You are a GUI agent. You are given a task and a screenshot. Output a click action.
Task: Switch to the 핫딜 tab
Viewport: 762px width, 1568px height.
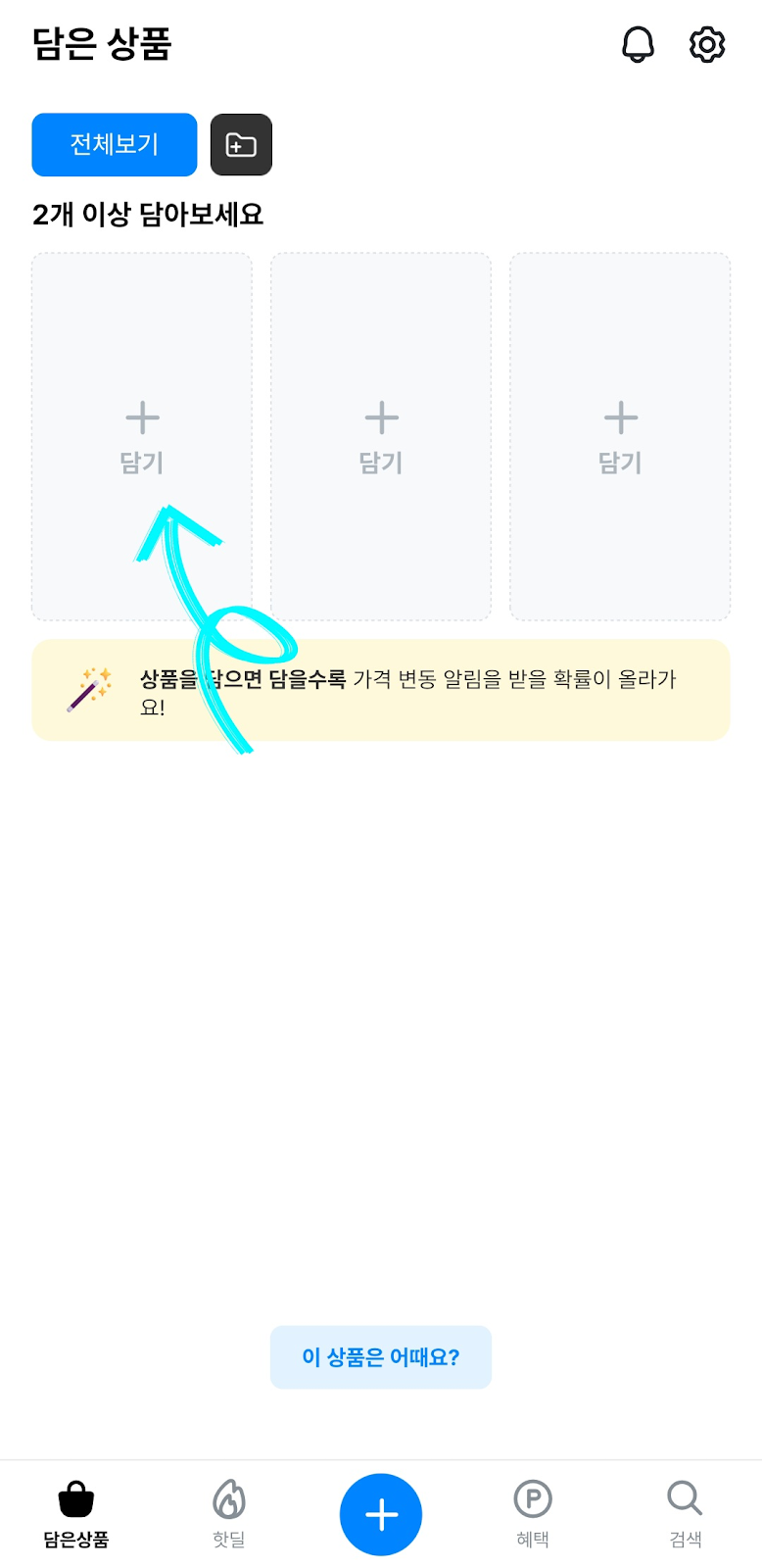(229, 1513)
